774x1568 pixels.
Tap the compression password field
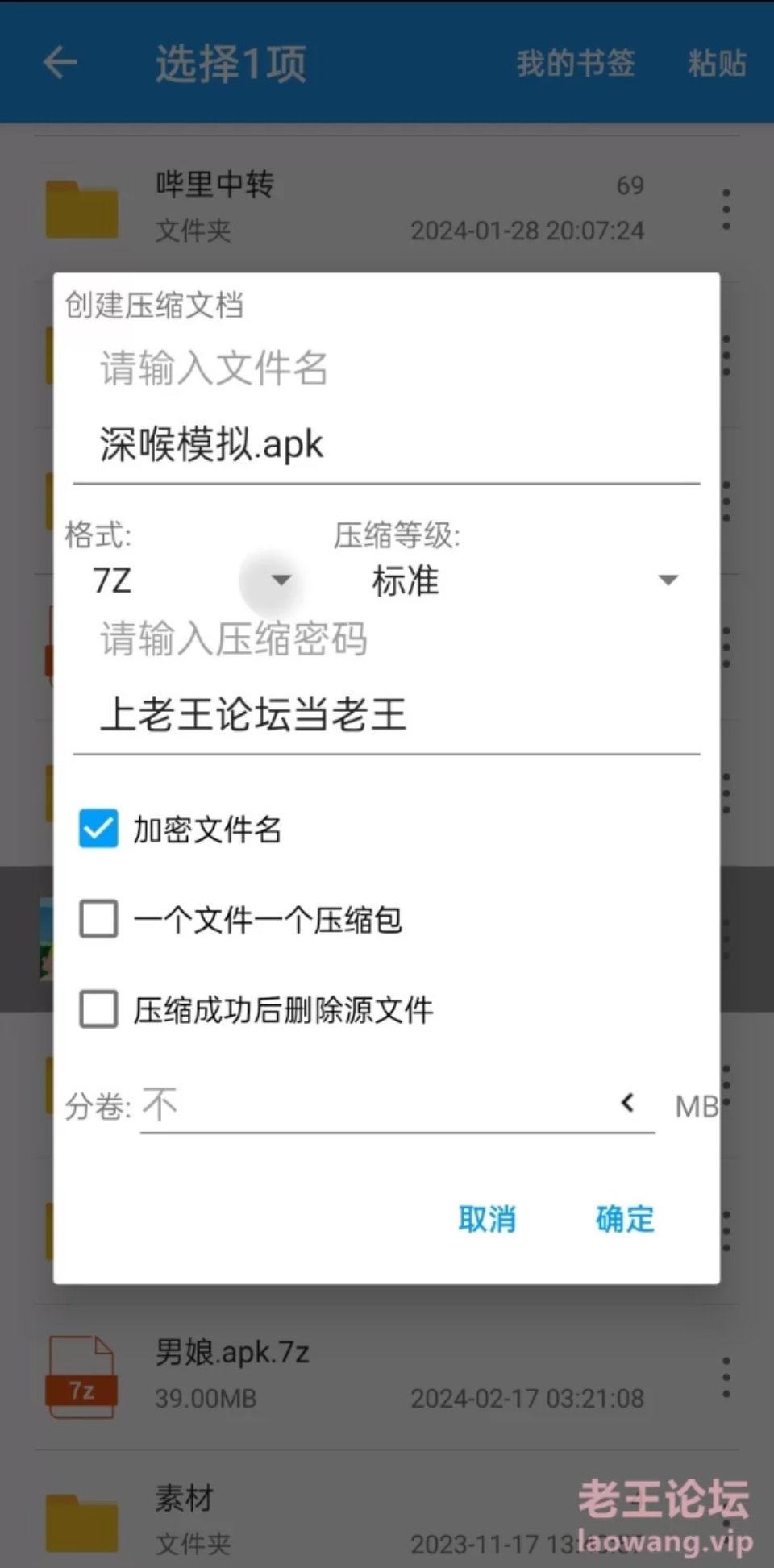pyautogui.click(x=386, y=715)
